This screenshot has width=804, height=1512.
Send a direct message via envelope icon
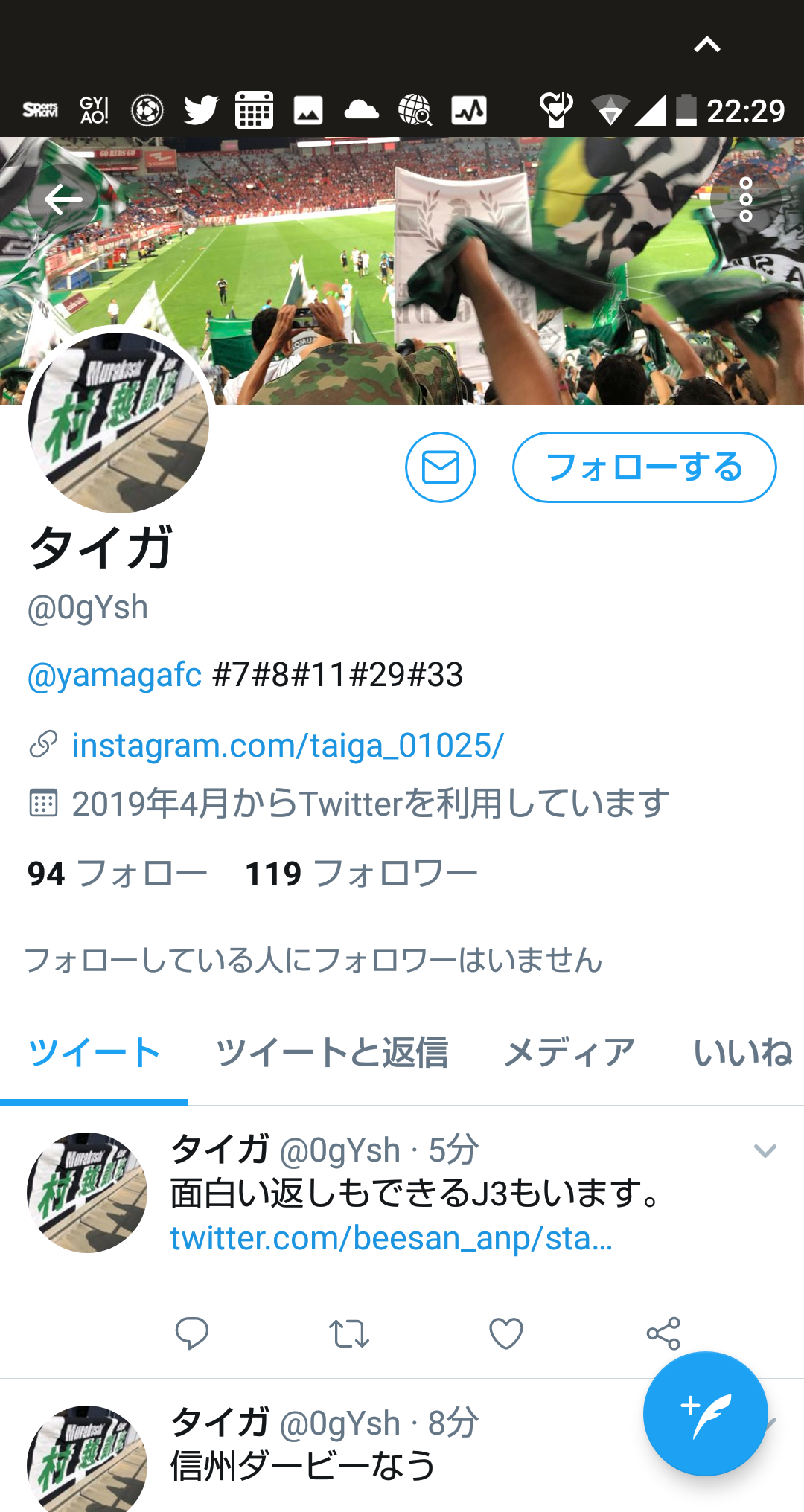[441, 467]
